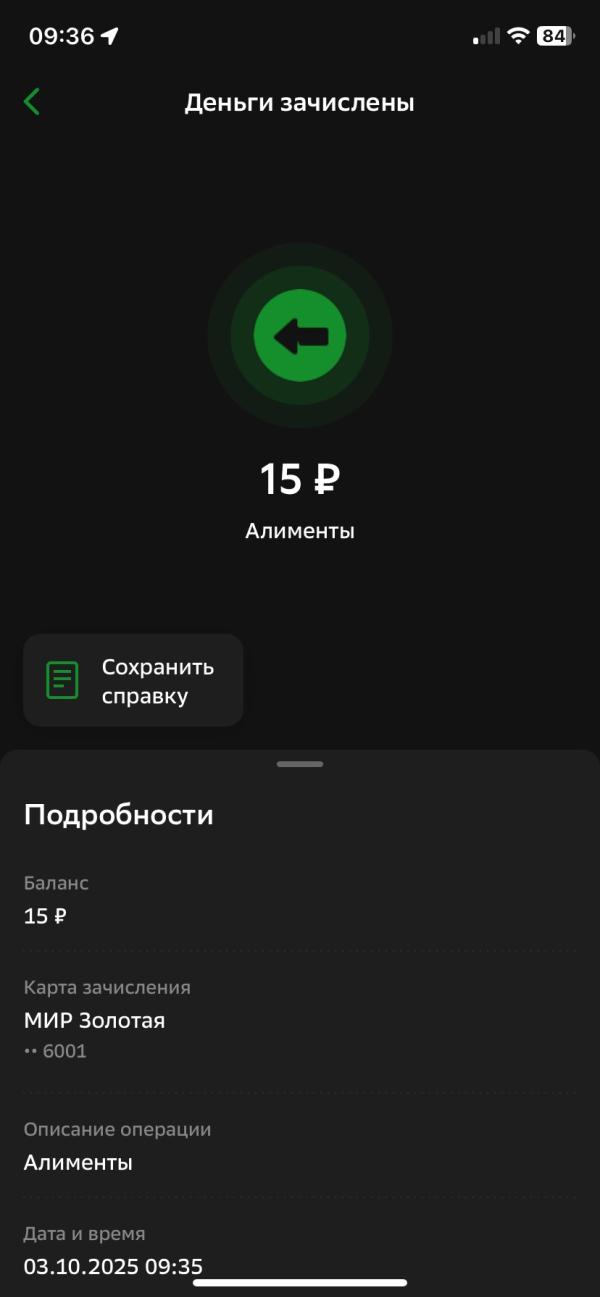Tap the Сохранить справку button
The height and width of the screenshot is (1297, 600).
[x=133, y=680]
